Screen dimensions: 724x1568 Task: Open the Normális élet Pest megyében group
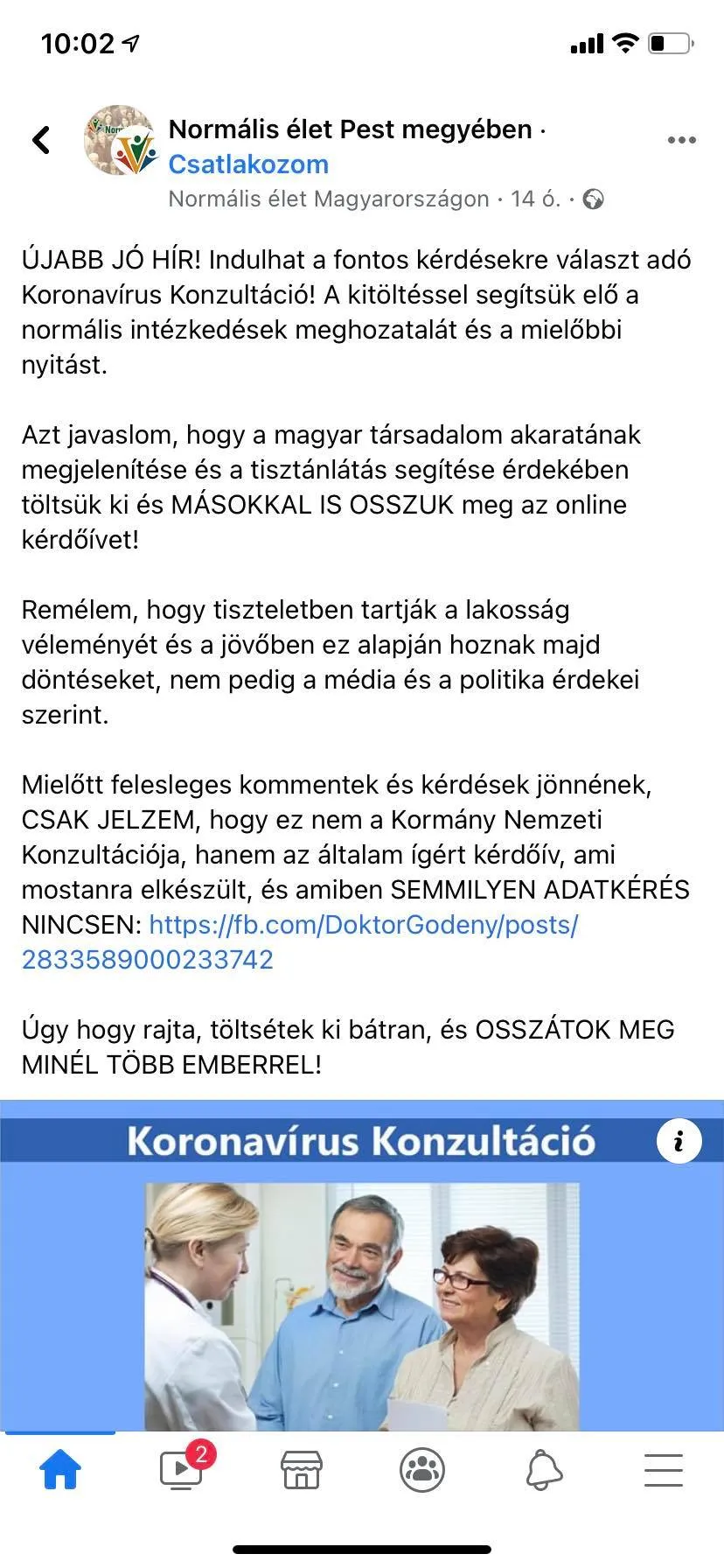[x=350, y=129]
